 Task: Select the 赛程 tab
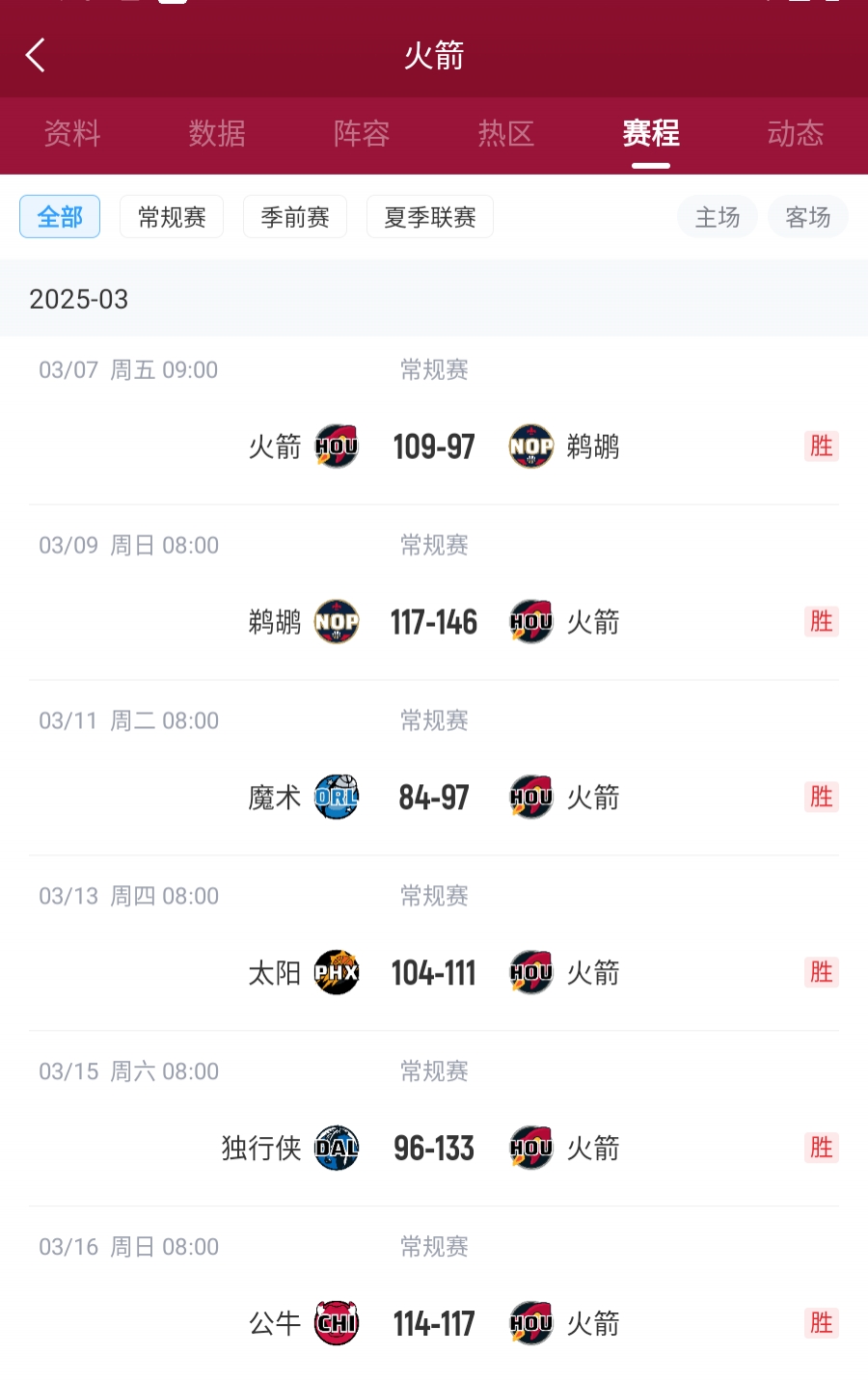(x=651, y=133)
